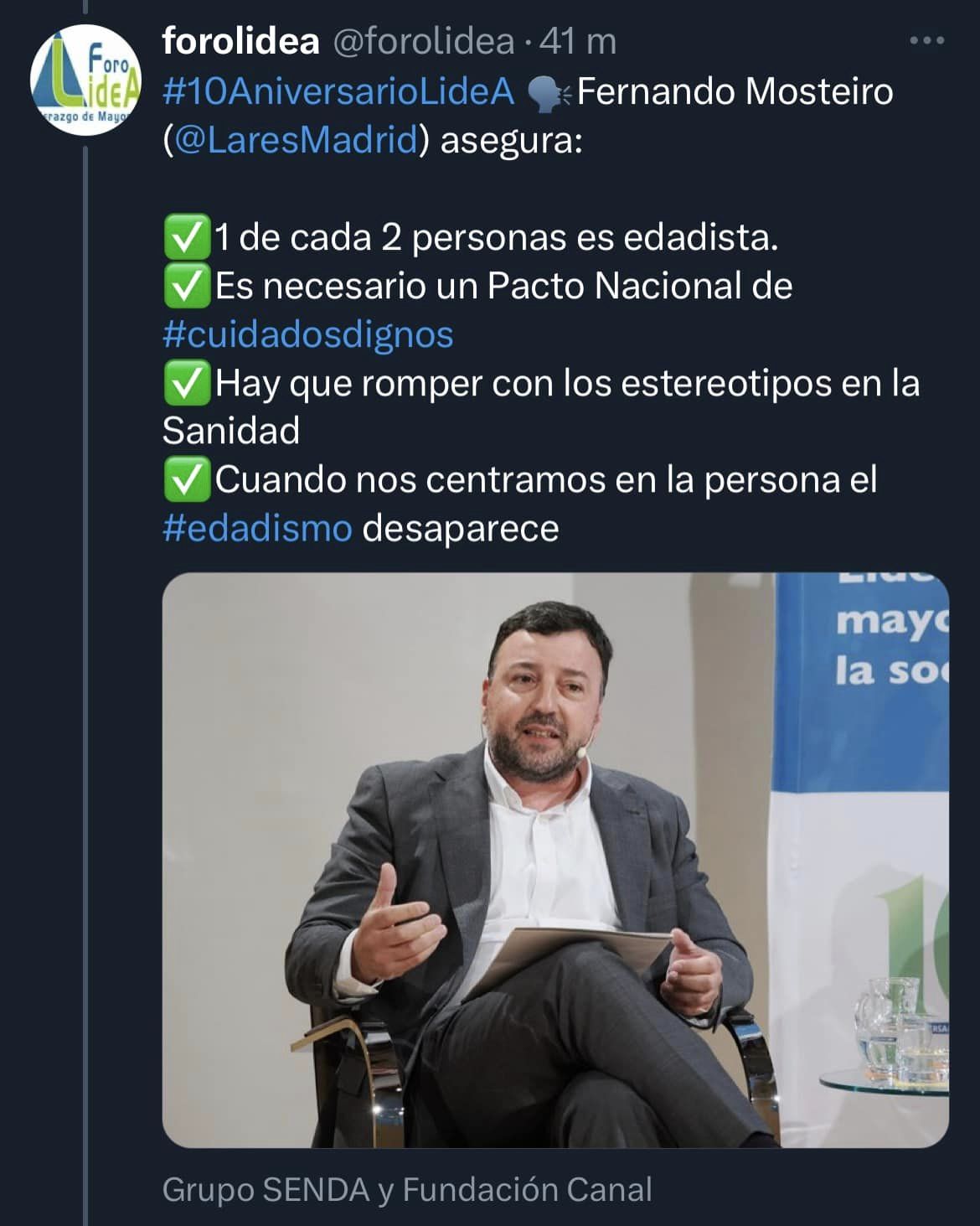Open the #10AniversarioLideA hashtag
Screen dimensions: 980x1226
(338, 91)
